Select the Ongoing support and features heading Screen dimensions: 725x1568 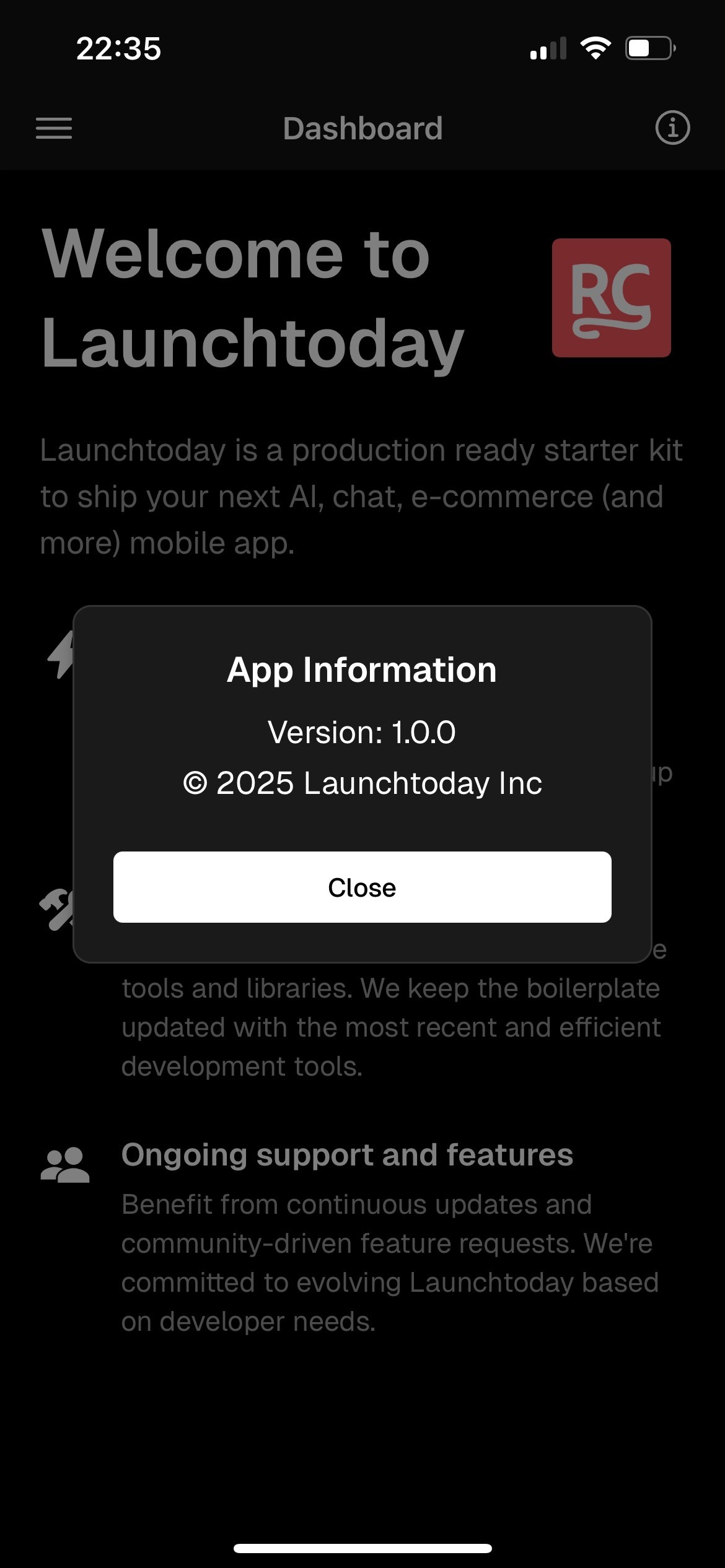(x=348, y=1154)
